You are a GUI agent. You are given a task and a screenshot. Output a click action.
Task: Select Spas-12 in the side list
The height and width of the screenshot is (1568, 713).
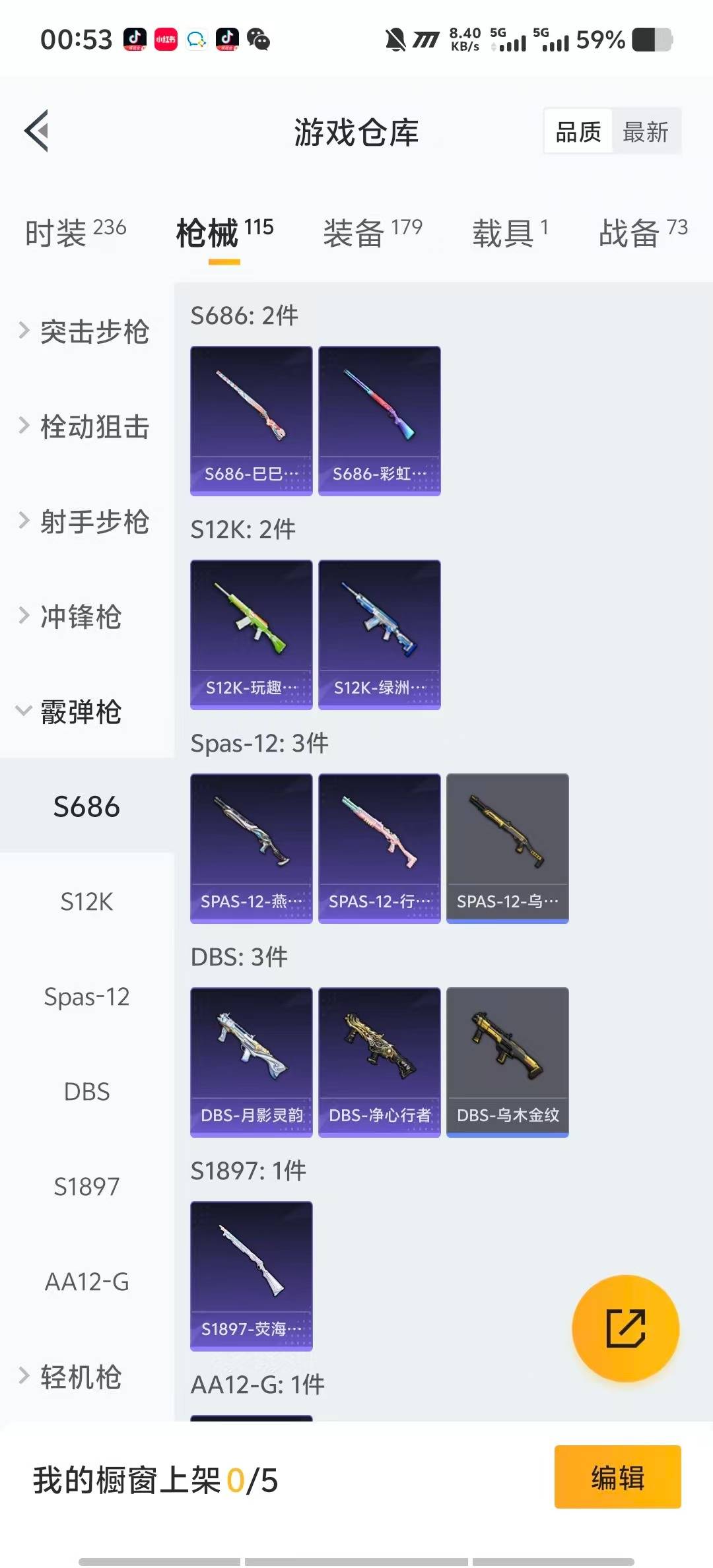(86, 996)
